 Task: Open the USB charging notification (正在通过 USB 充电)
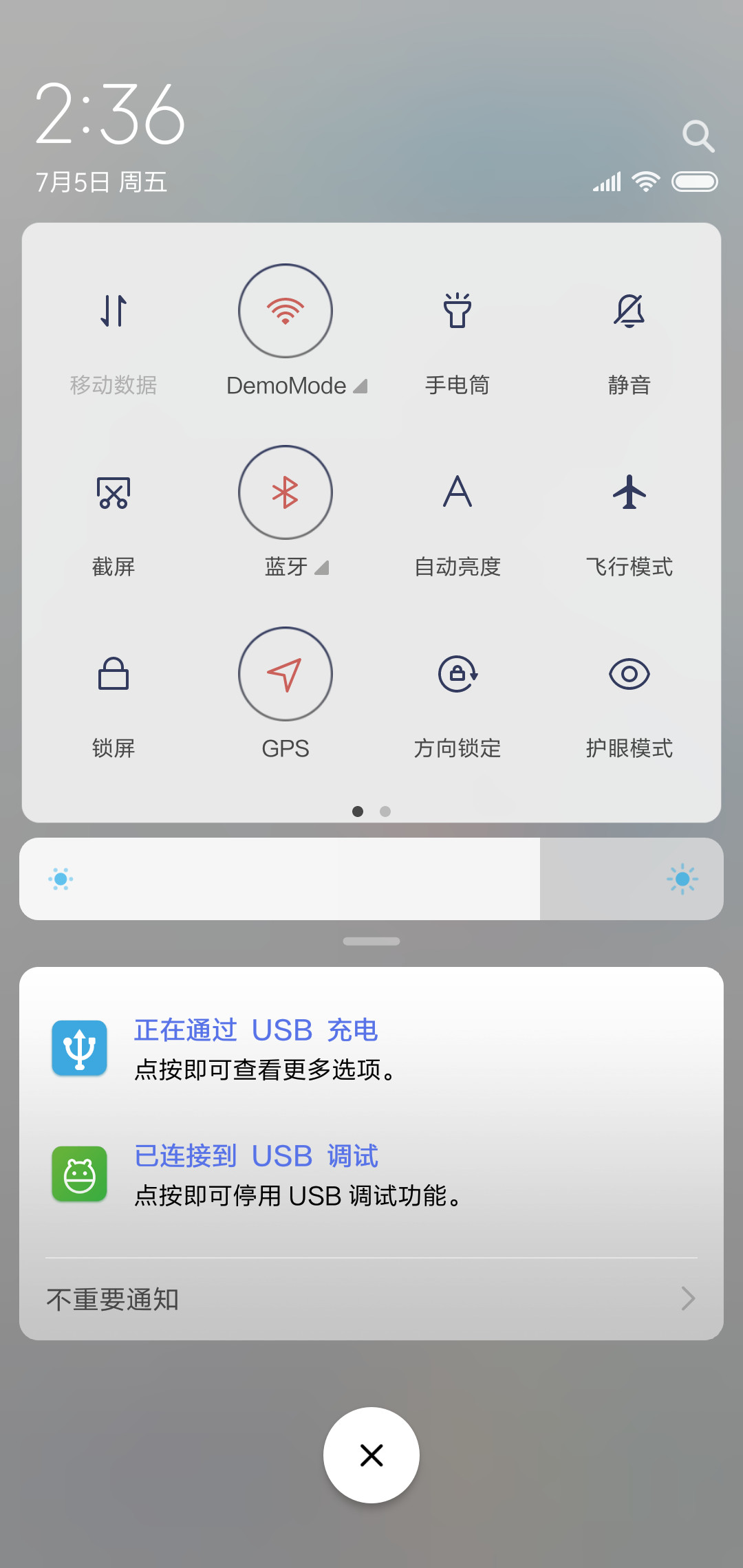coord(371,1049)
